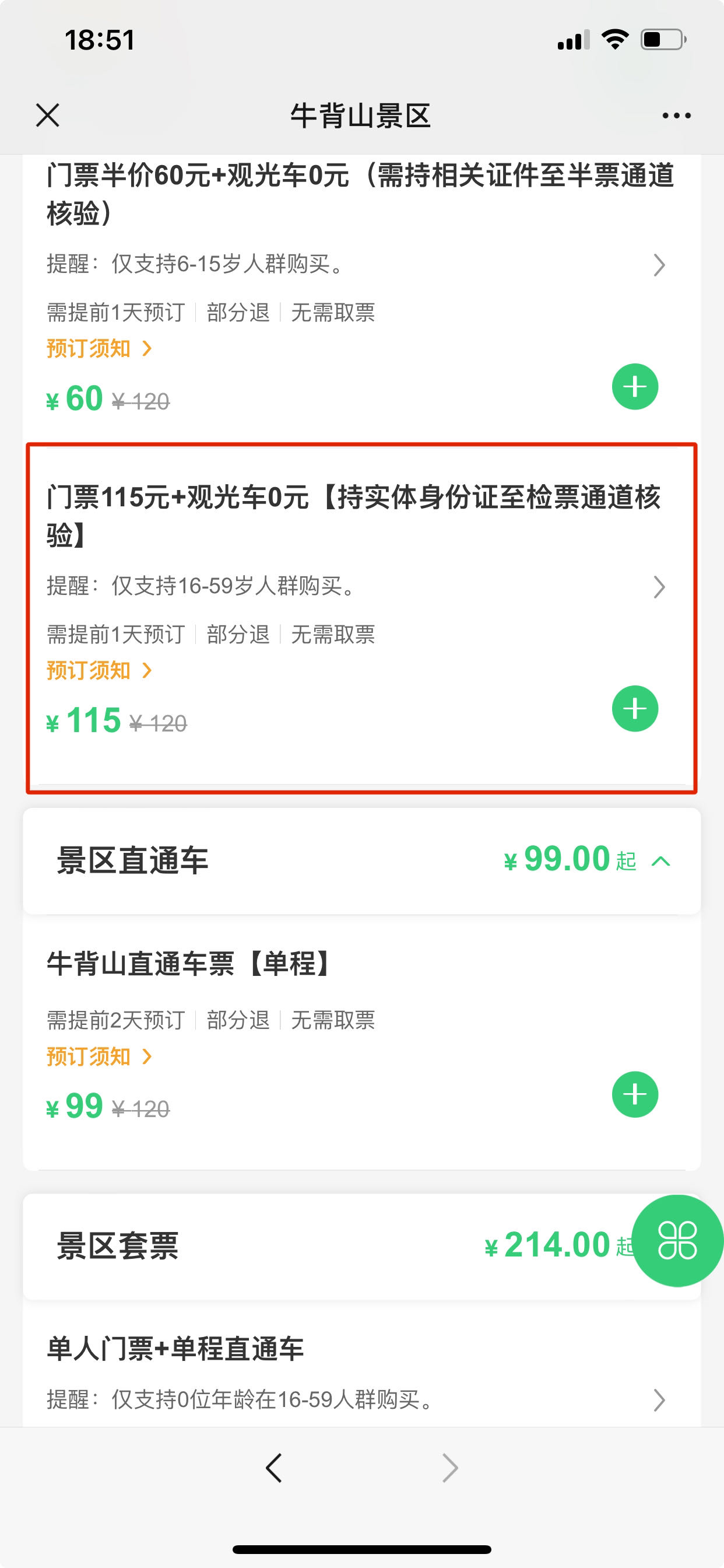Viewport: 724px width, 1568px height.
Task: Add the ¥115 门票 ticket
Action: pyautogui.click(x=635, y=709)
